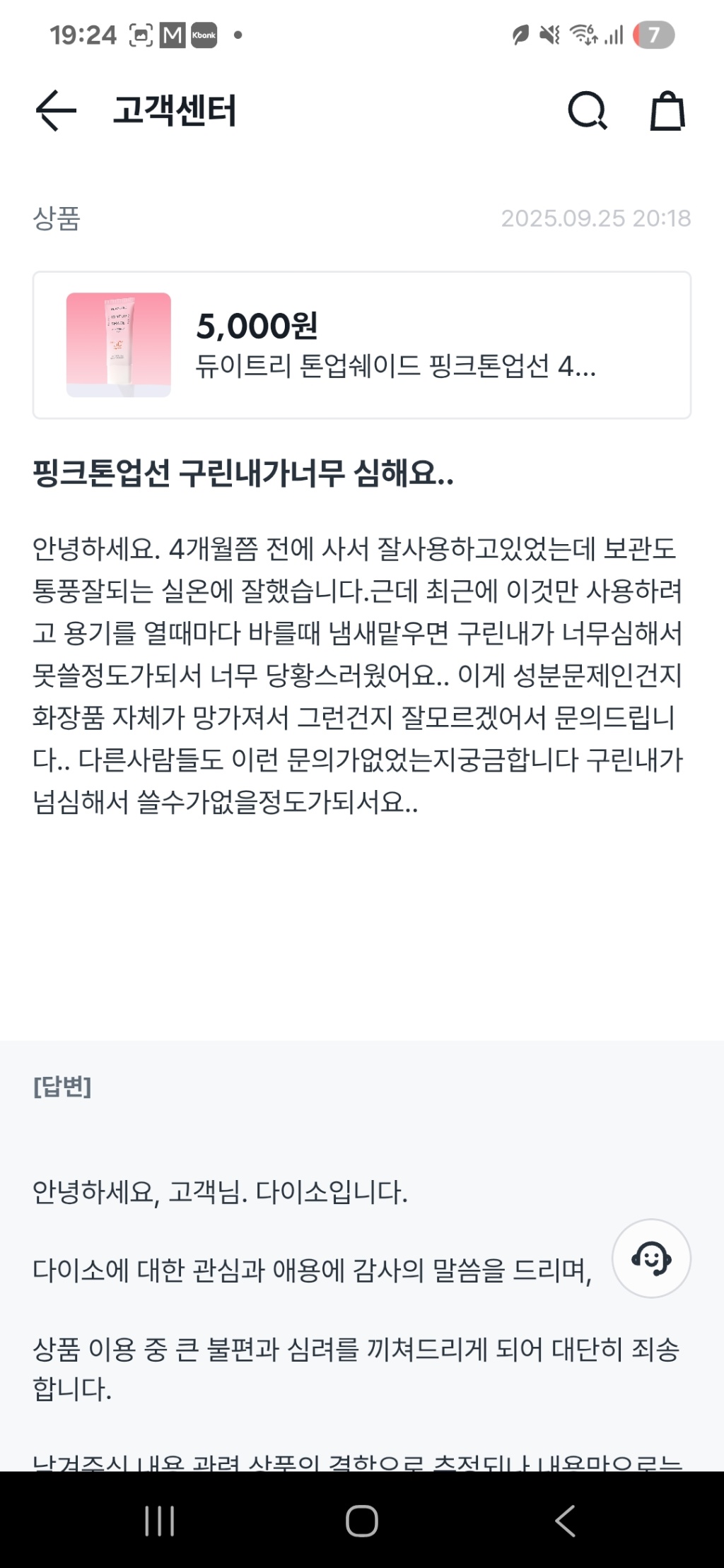The height and width of the screenshot is (1568, 724).
Task: Open the floating chatbot support button
Action: (x=650, y=1258)
